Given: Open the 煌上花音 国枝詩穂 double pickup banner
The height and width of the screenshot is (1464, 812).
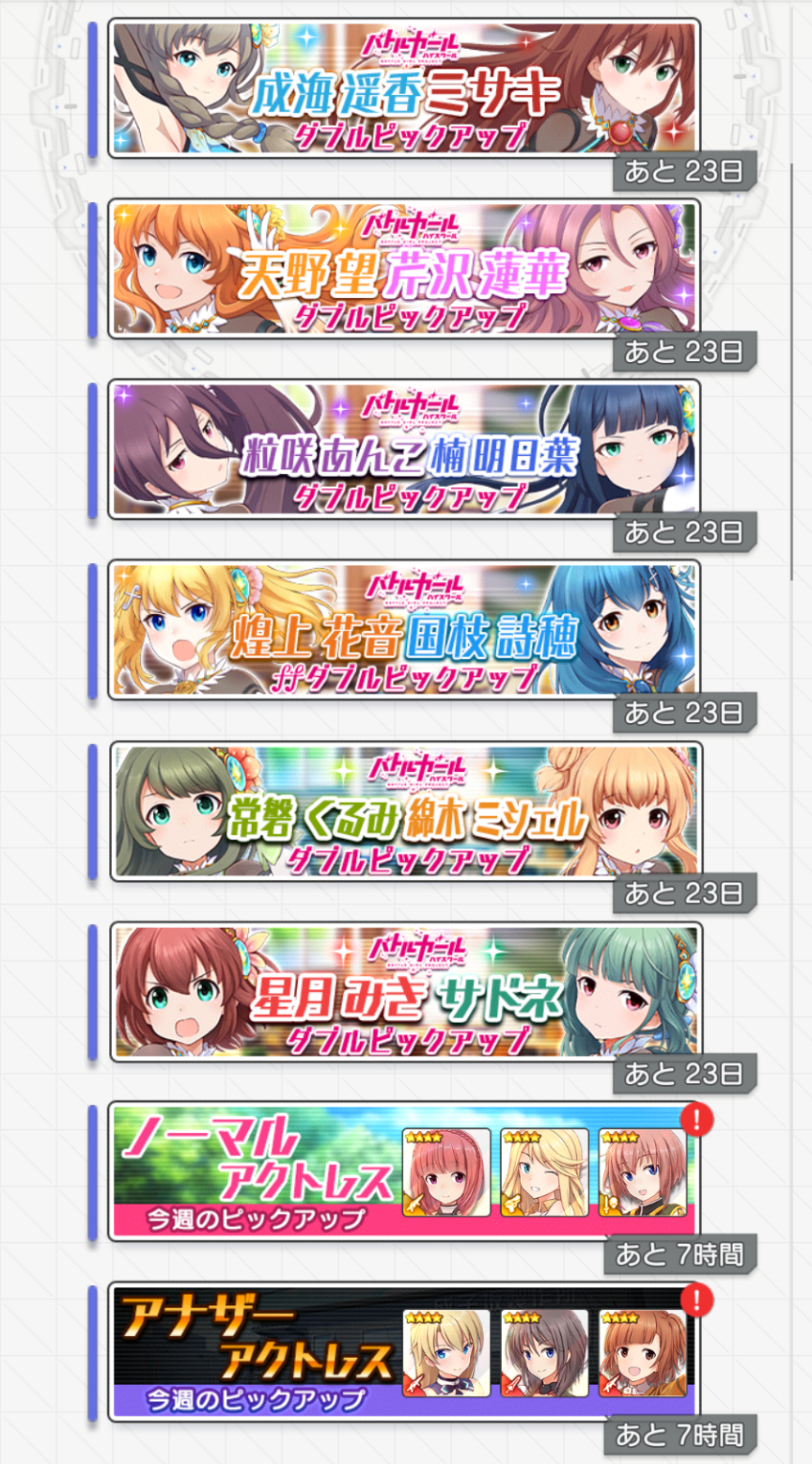Looking at the screenshot, I should tap(404, 630).
